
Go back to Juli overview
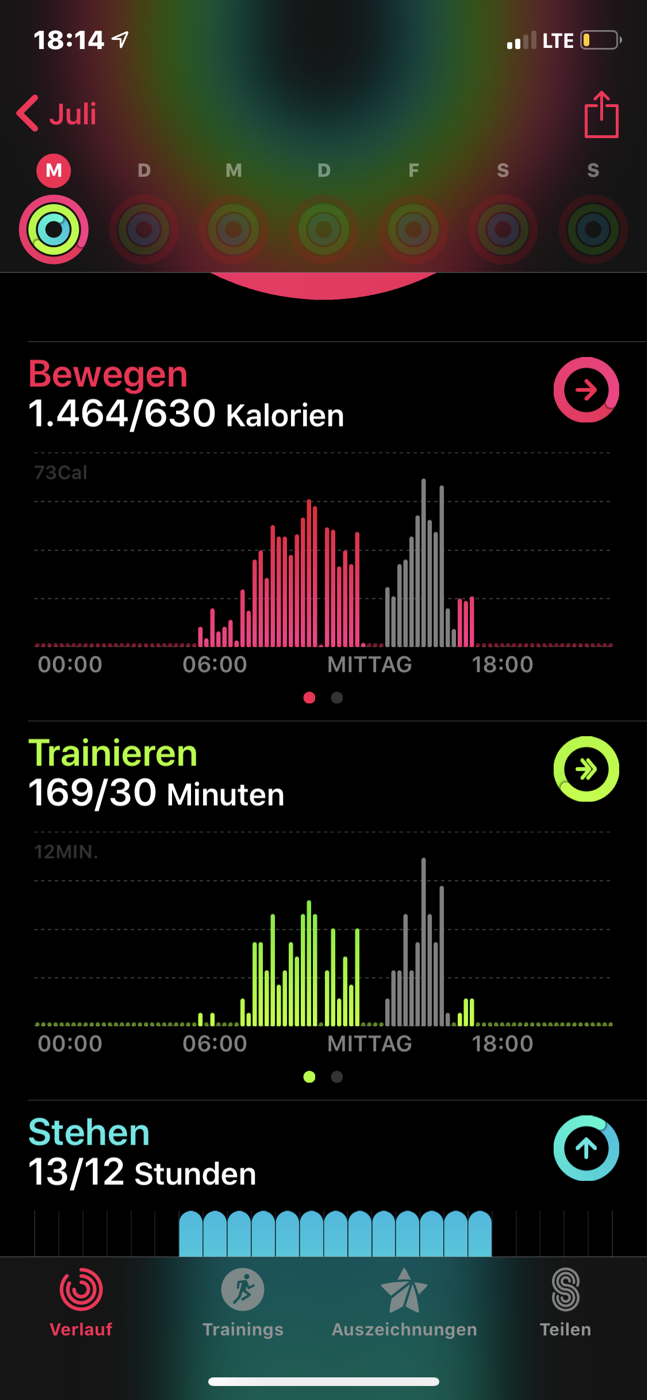click(x=57, y=113)
